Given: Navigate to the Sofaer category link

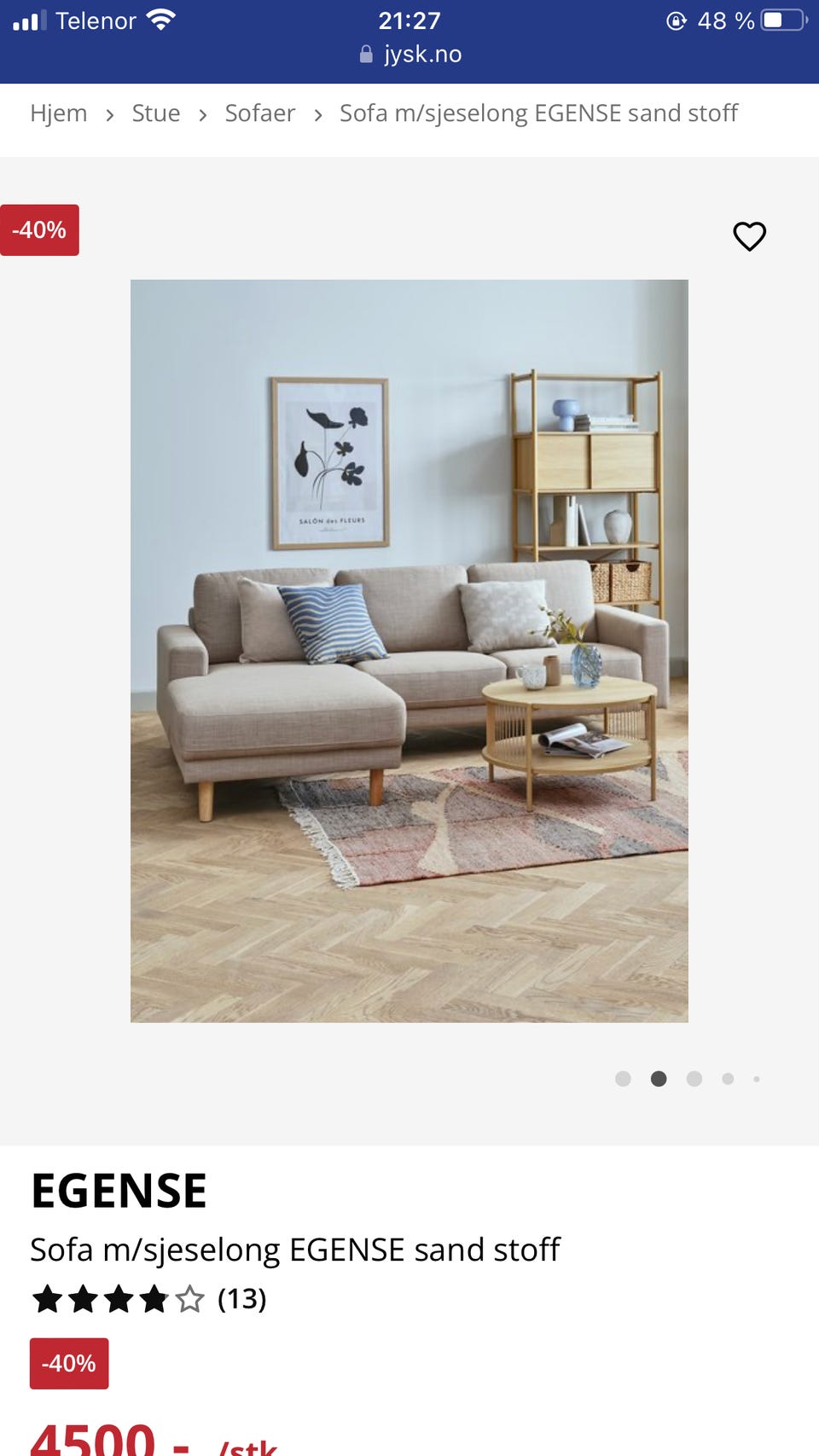Looking at the screenshot, I should [x=259, y=113].
